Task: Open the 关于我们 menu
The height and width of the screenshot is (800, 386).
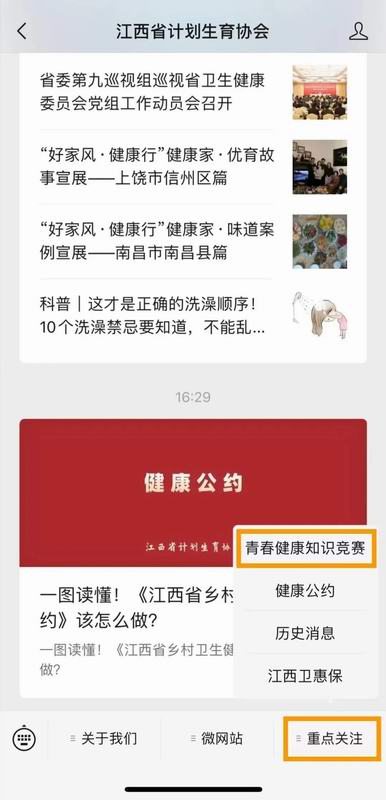Action: [104, 738]
